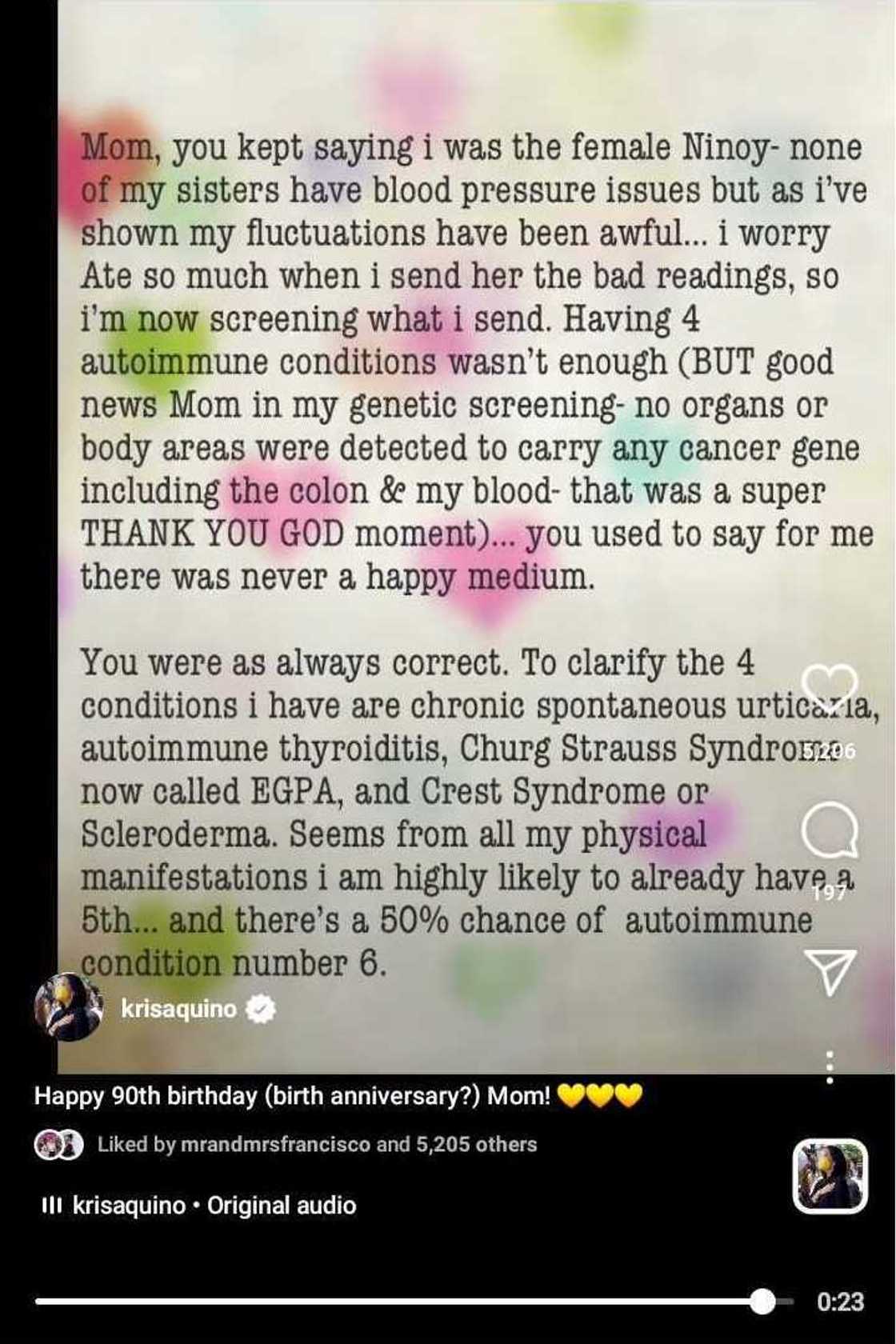Tap the krisaquino username
896x1344 pixels.
pyautogui.click(x=178, y=1009)
